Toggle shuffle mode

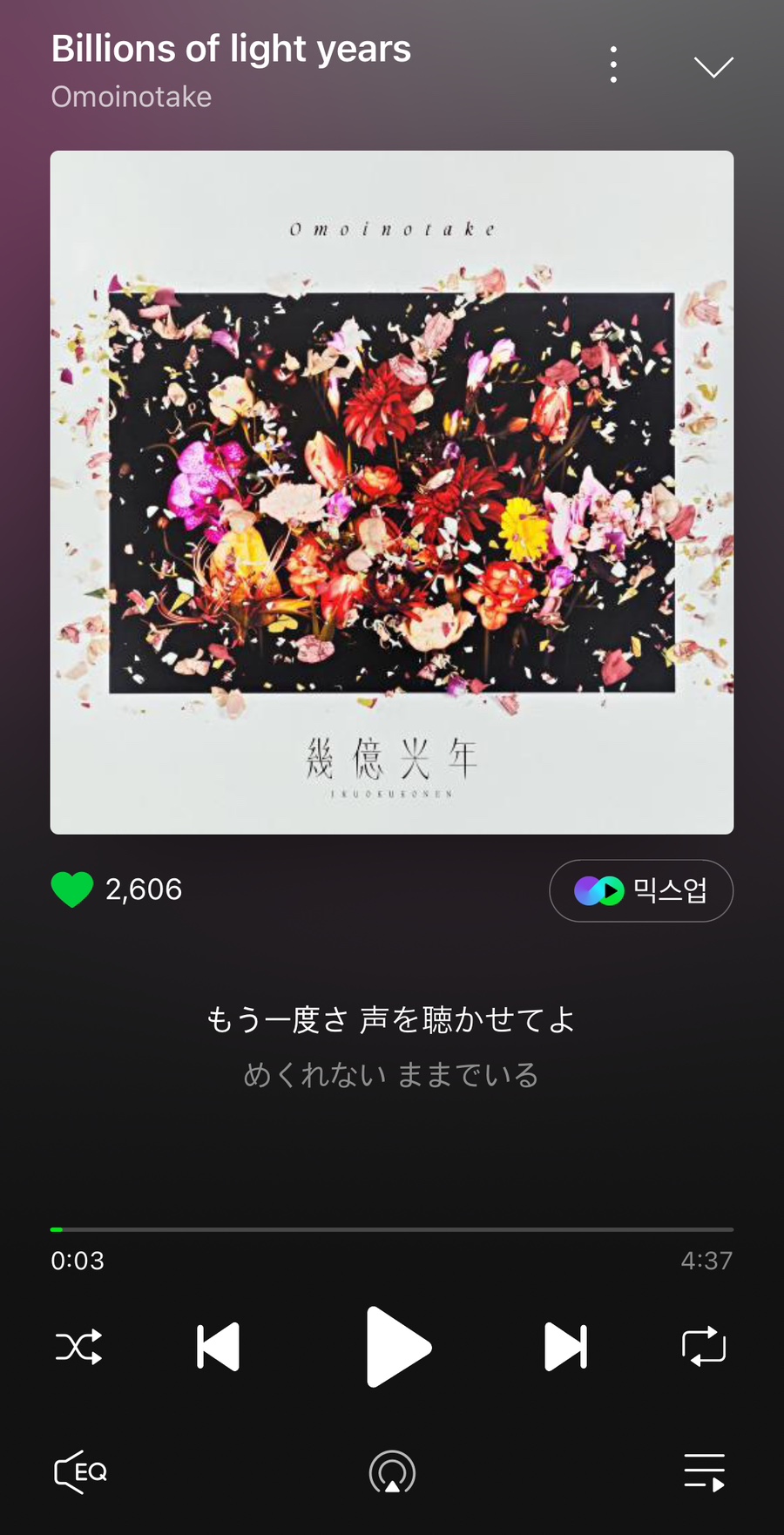click(x=78, y=1347)
